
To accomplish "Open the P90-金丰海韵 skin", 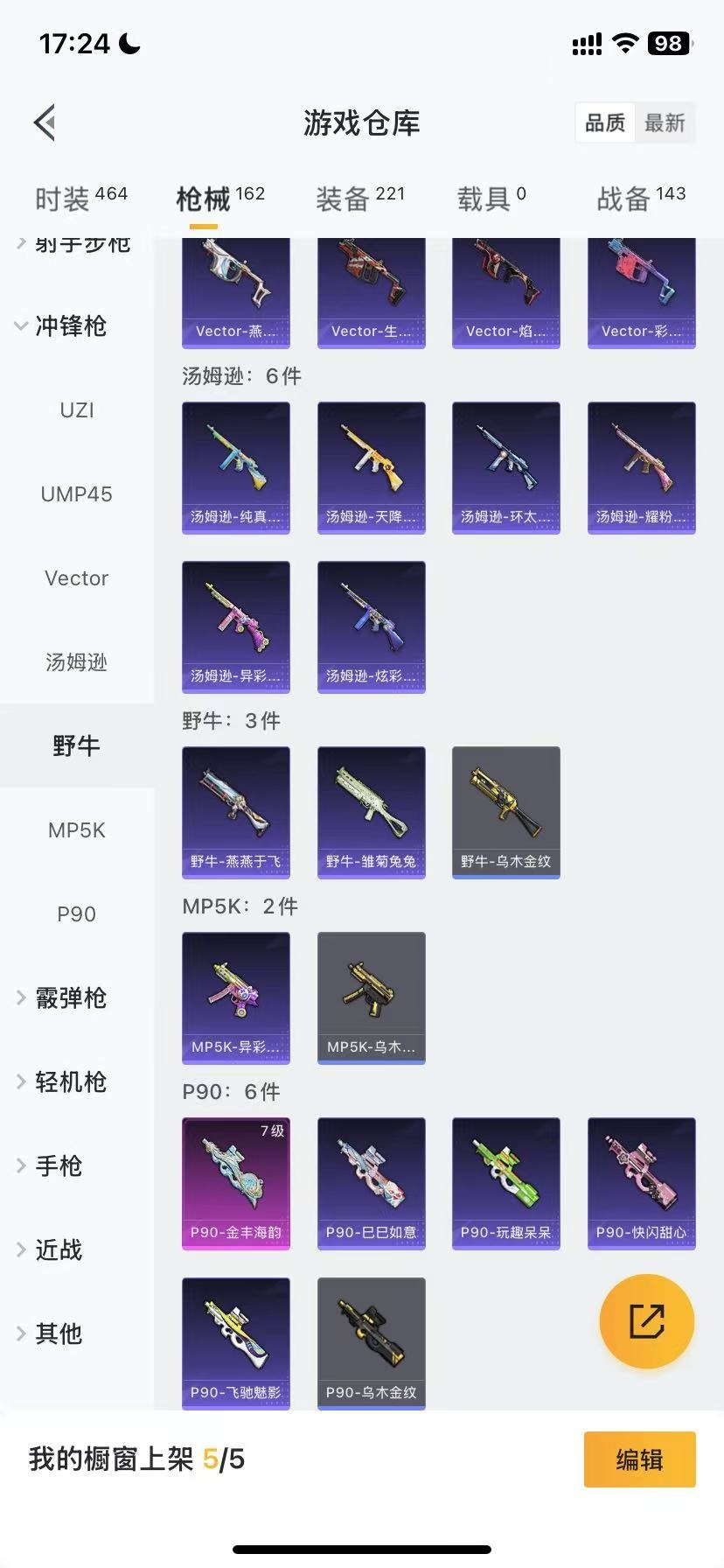I will [x=236, y=1183].
